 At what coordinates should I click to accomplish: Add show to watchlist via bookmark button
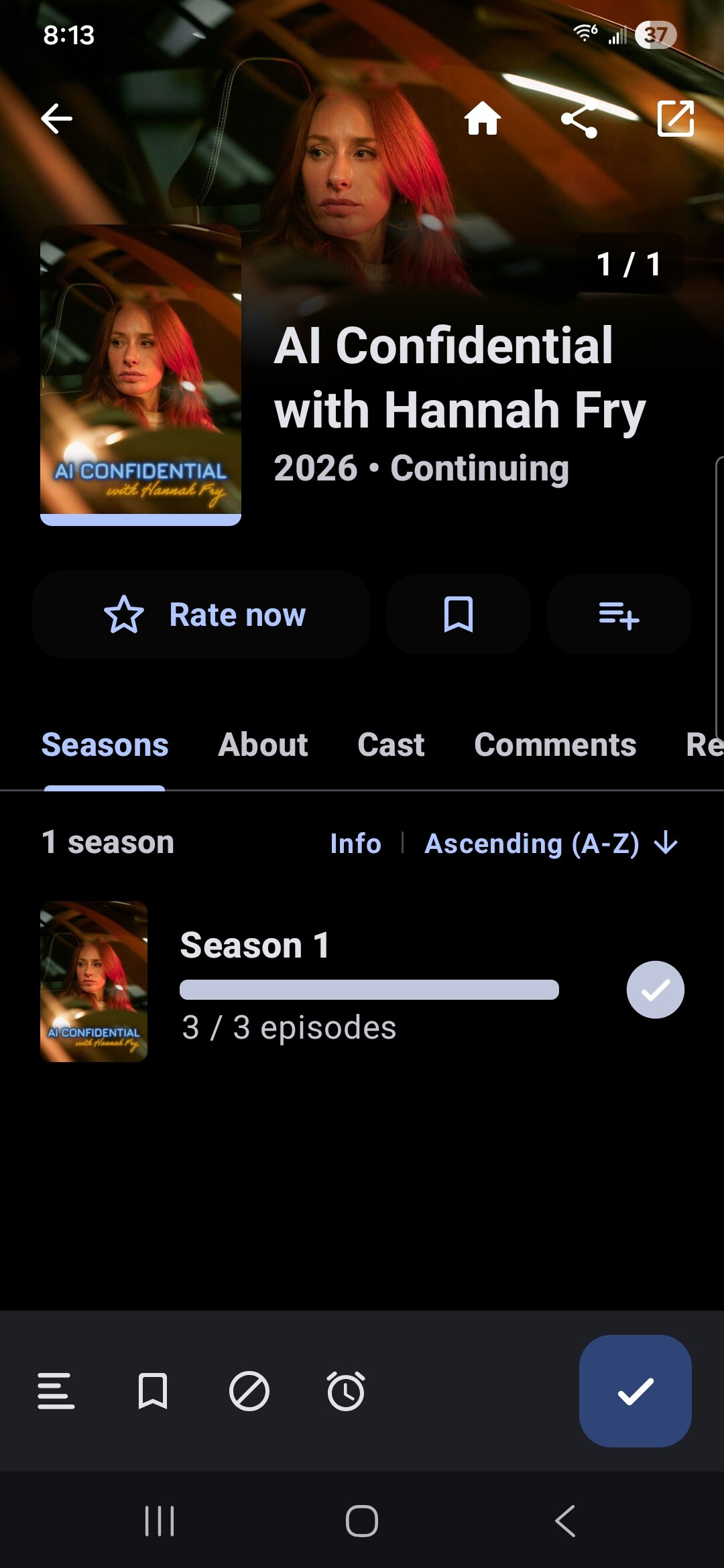(459, 614)
